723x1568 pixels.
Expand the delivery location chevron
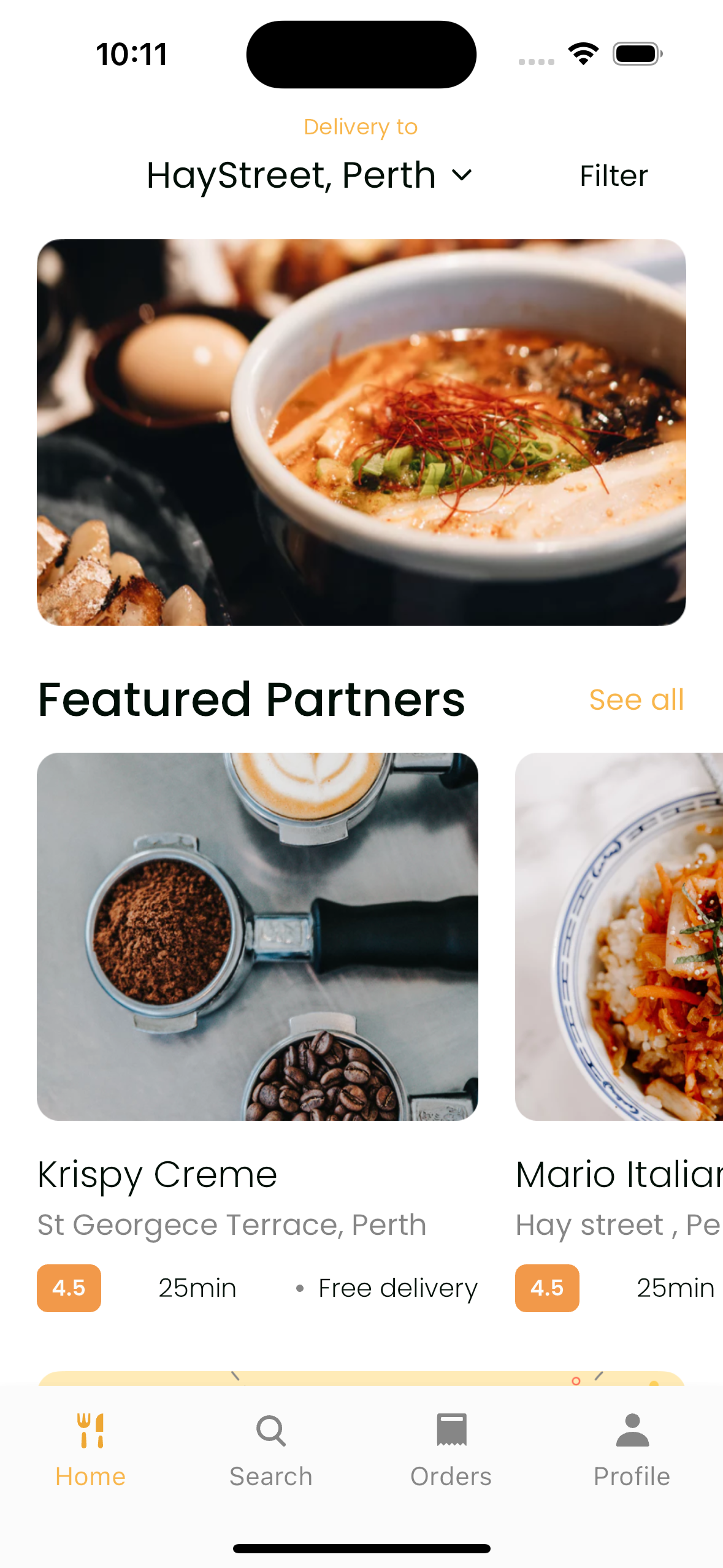[x=461, y=175]
